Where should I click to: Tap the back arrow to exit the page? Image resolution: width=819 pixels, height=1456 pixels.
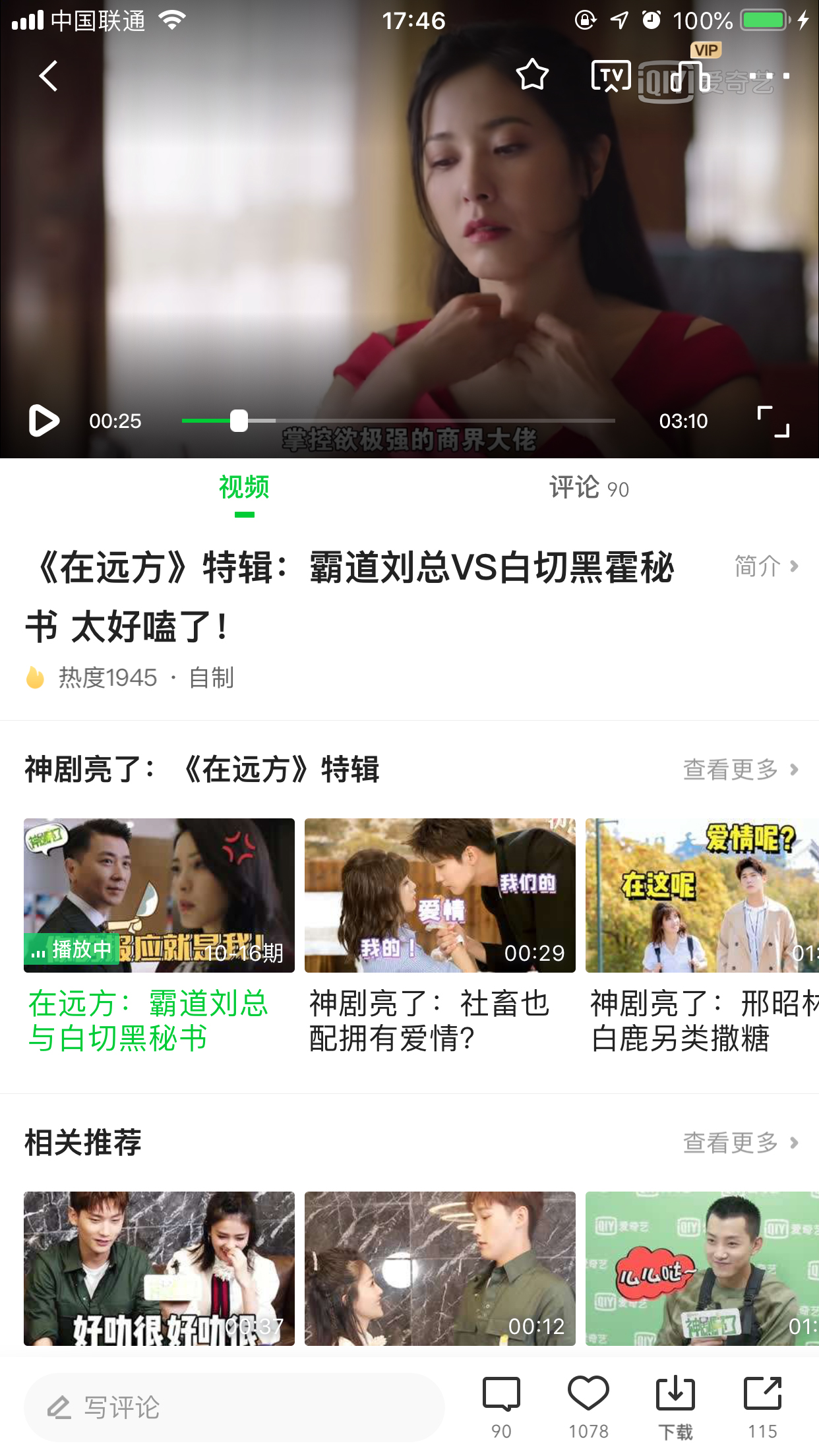[48, 76]
